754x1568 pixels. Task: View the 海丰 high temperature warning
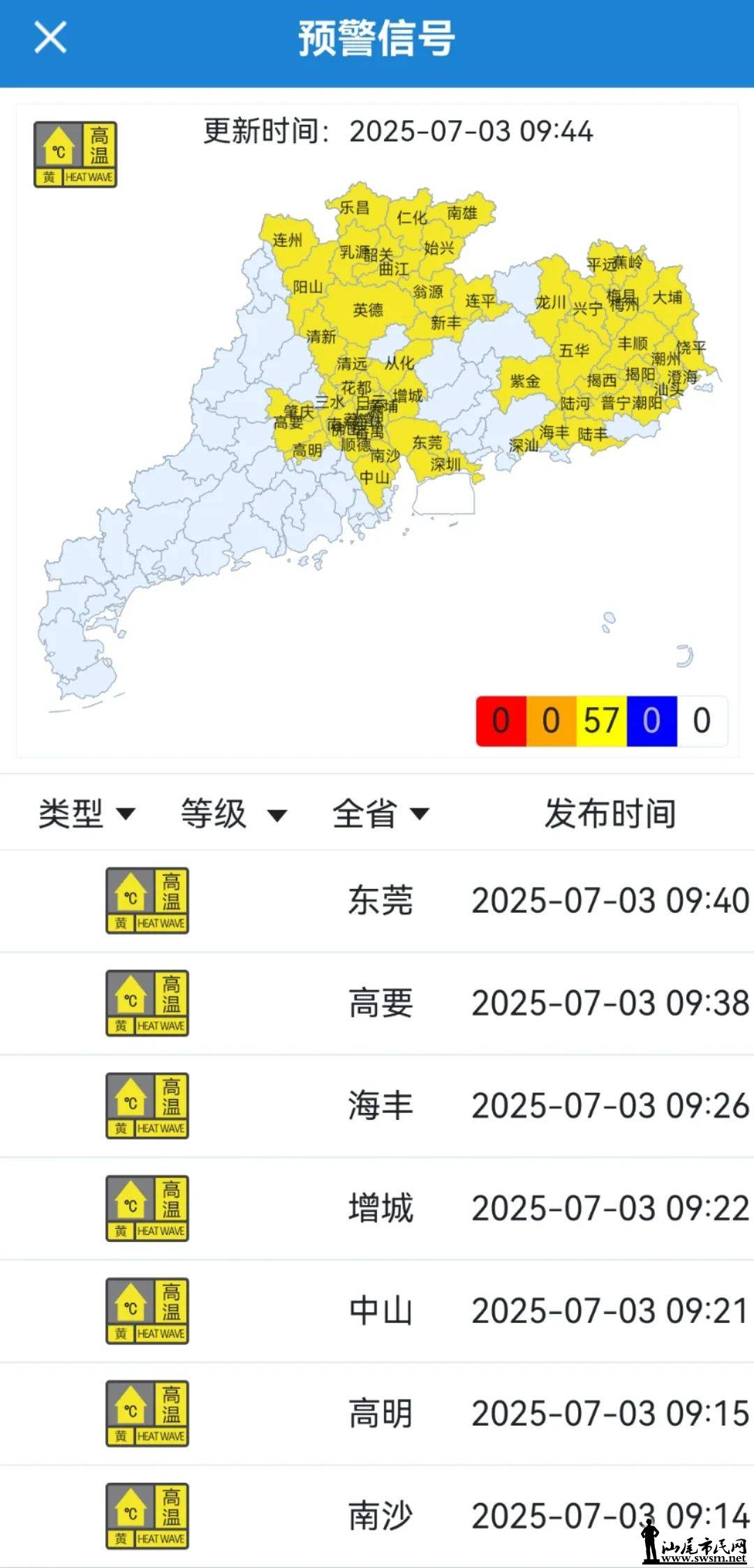point(380,1105)
